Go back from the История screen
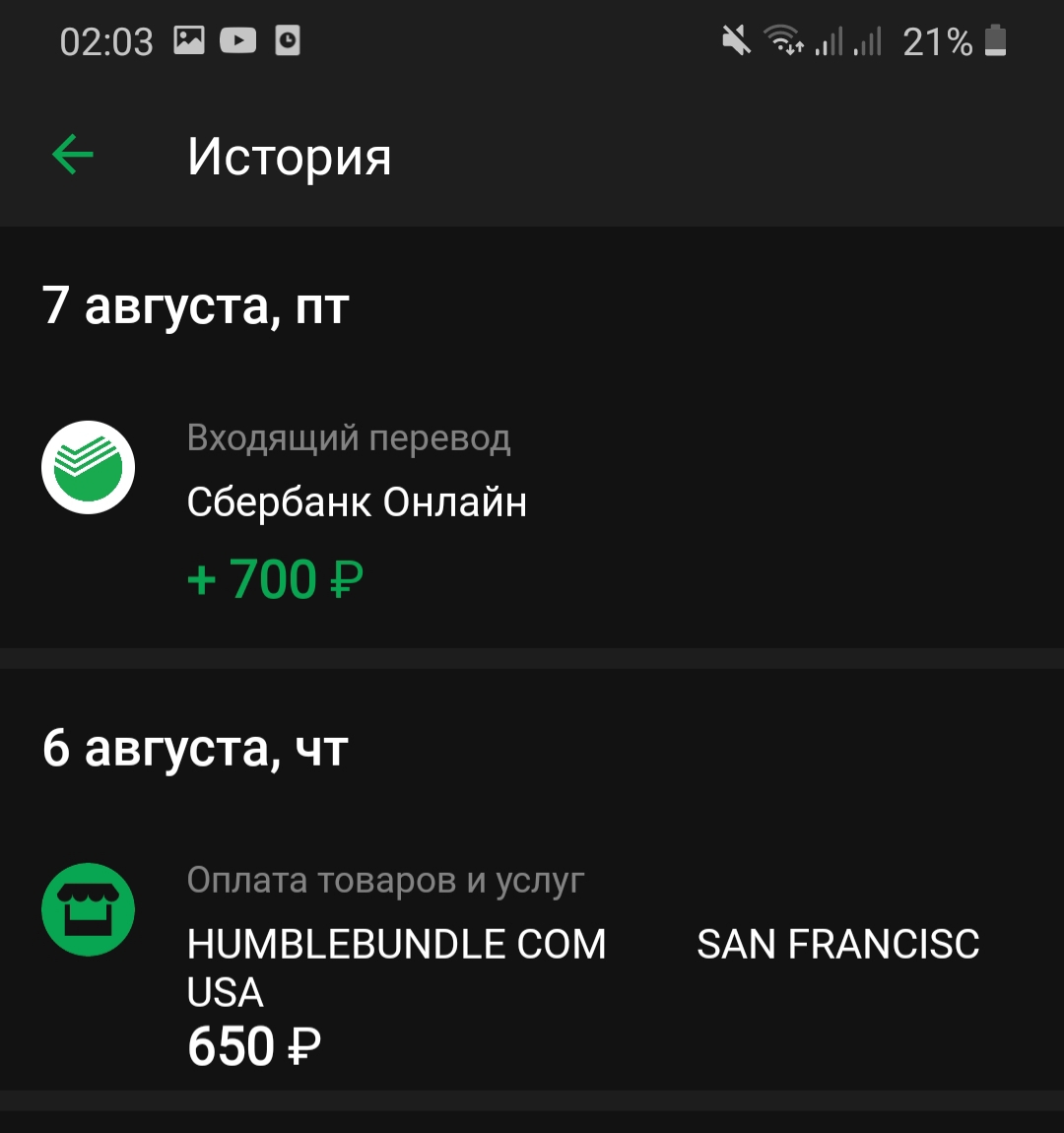 click(x=73, y=155)
